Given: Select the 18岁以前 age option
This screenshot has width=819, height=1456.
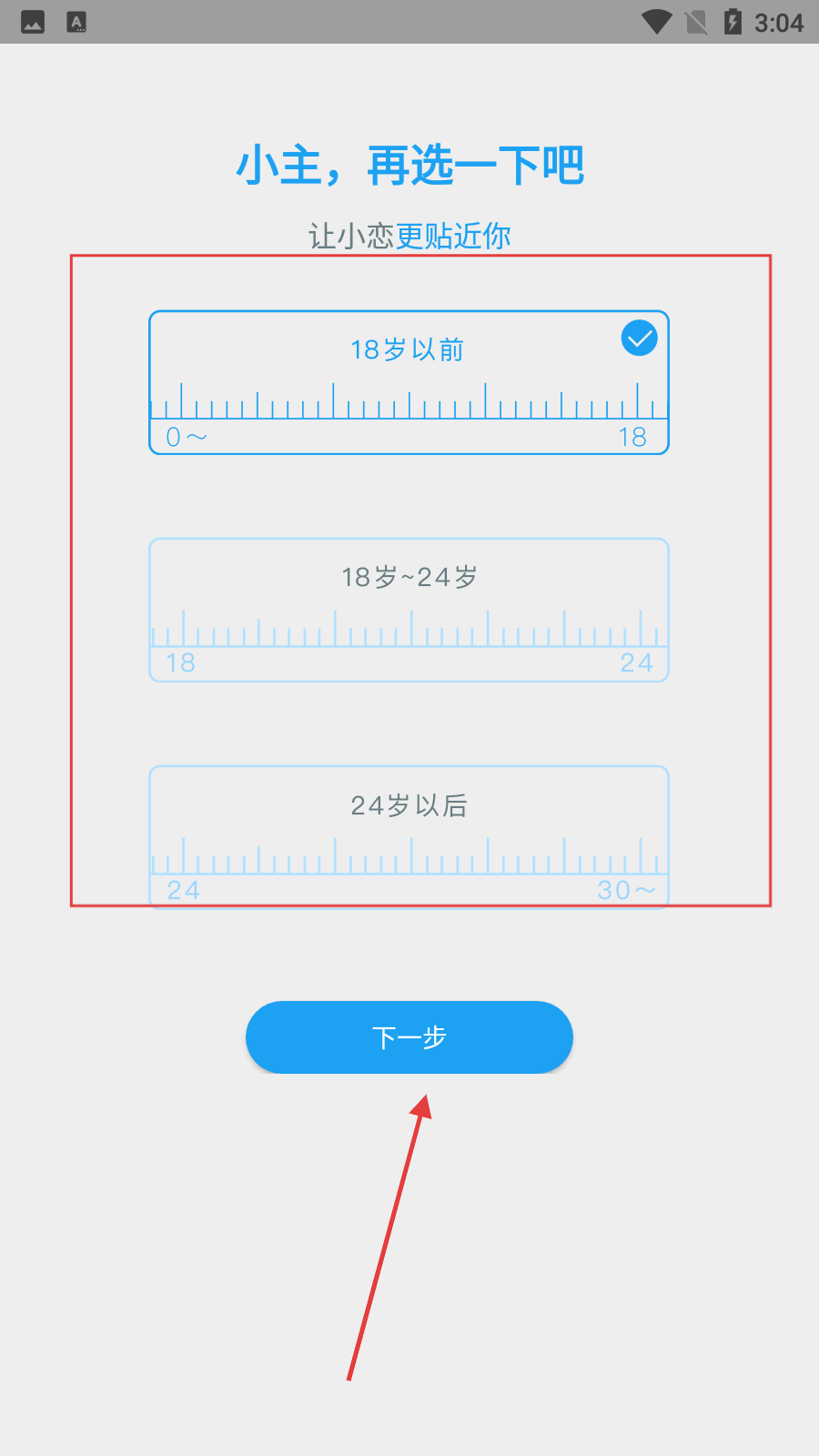Looking at the screenshot, I should tap(409, 382).
